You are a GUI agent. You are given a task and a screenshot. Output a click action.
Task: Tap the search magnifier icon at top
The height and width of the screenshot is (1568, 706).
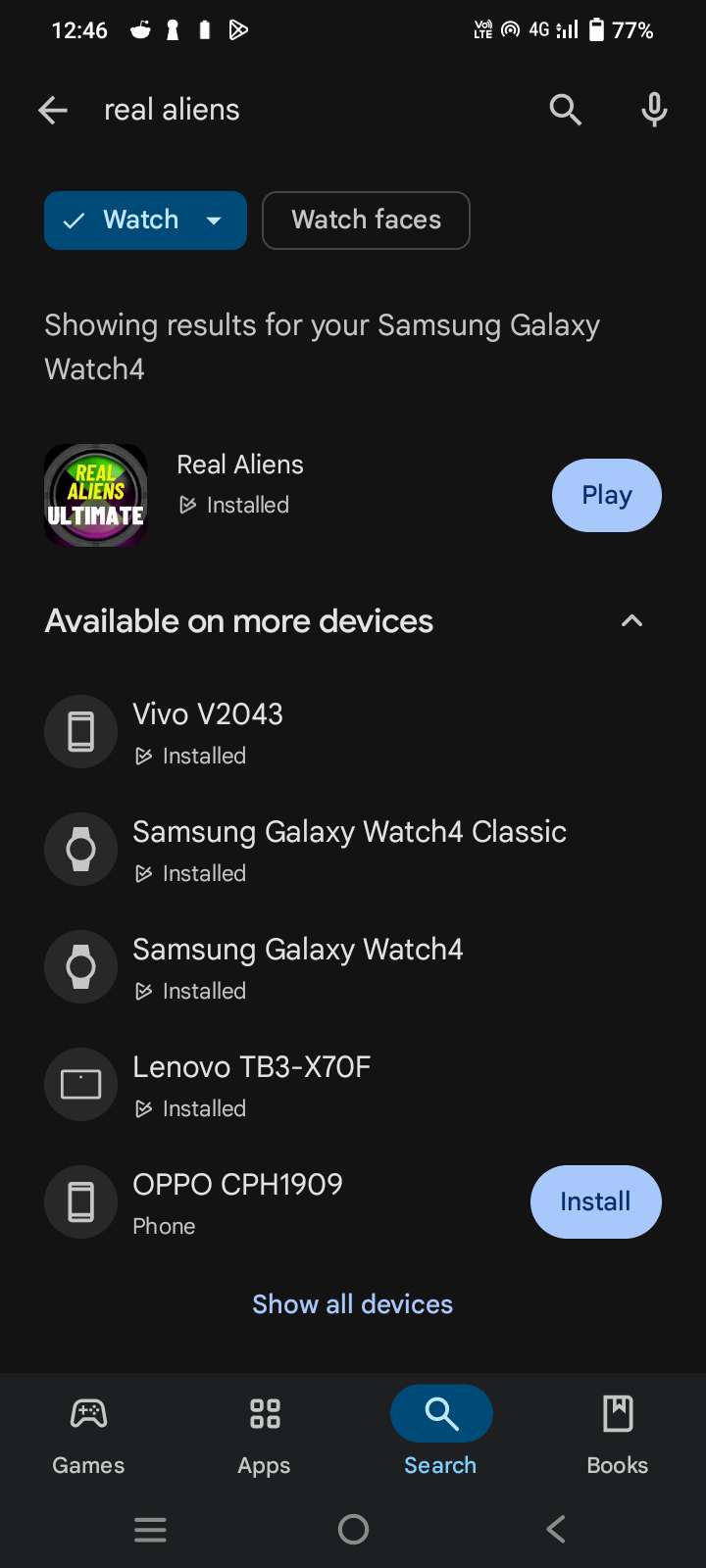565,110
